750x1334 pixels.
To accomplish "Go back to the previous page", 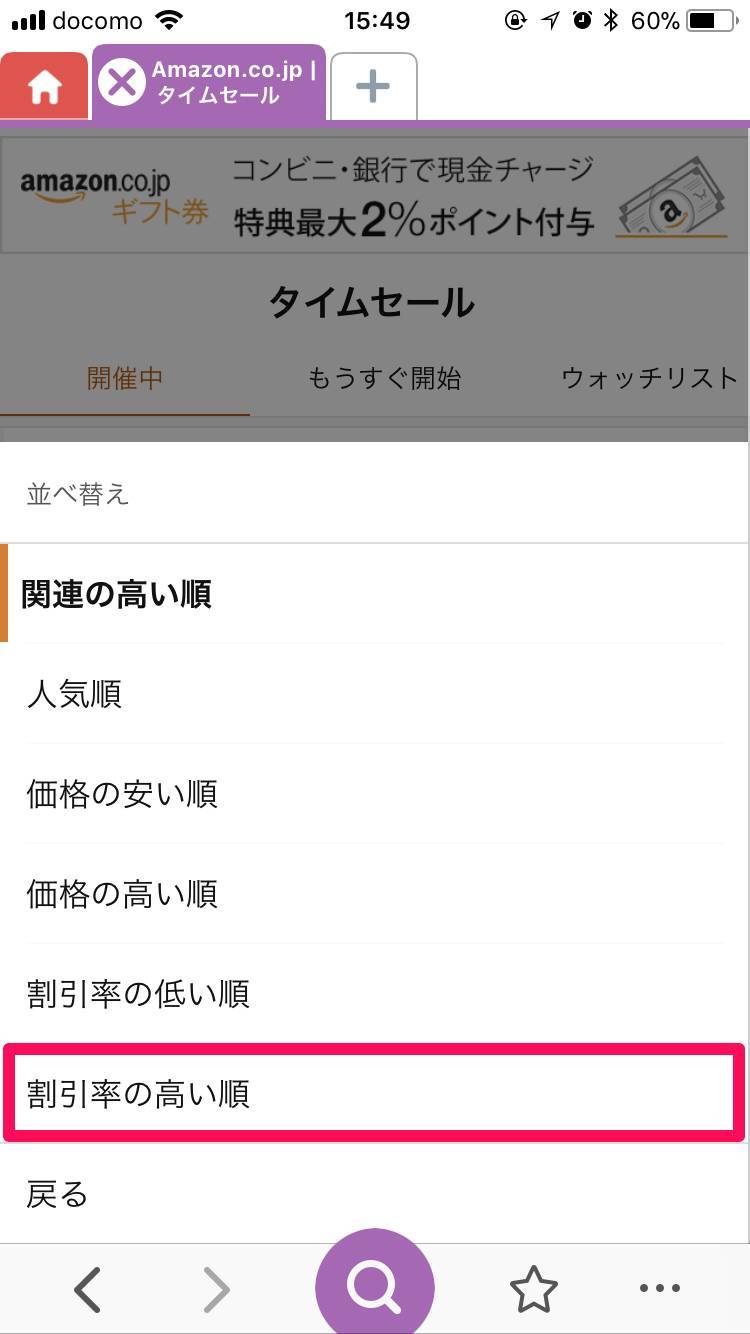I will (88, 1290).
